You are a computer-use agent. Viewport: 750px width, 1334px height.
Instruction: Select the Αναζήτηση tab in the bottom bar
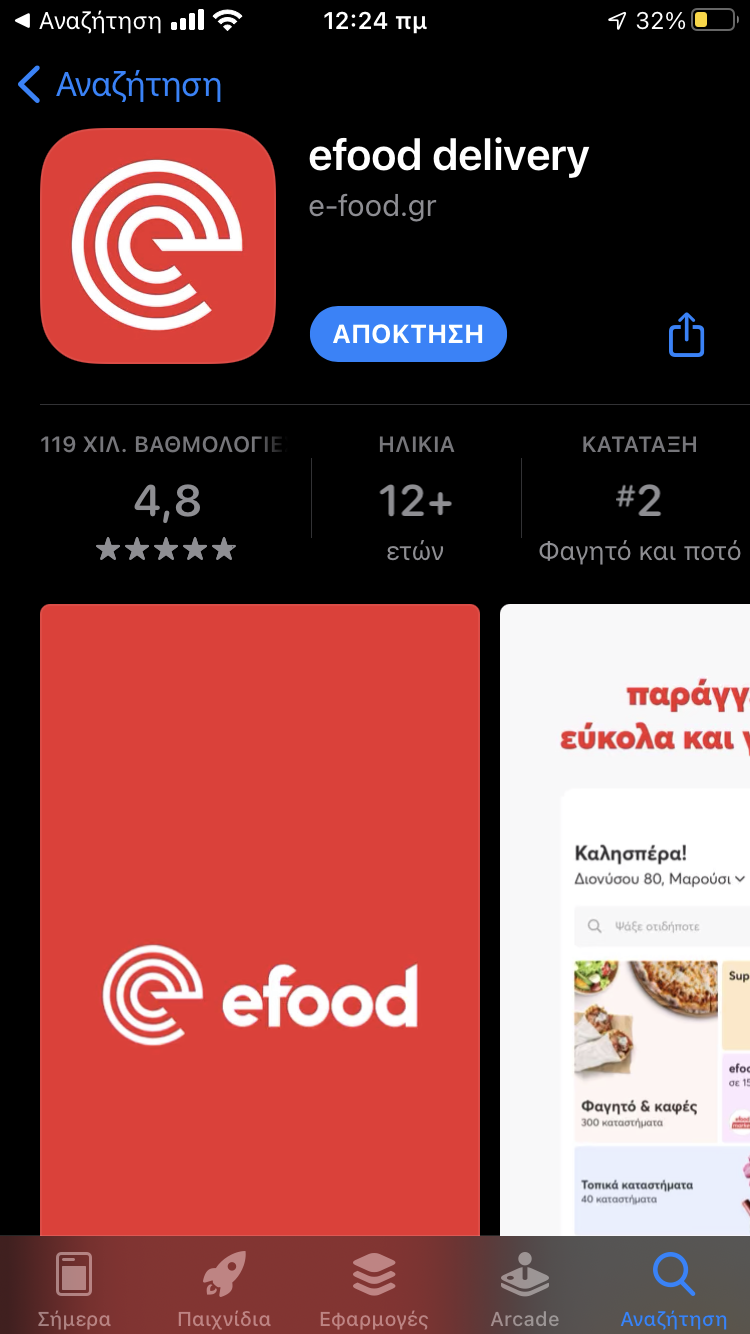click(x=673, y=1288)
